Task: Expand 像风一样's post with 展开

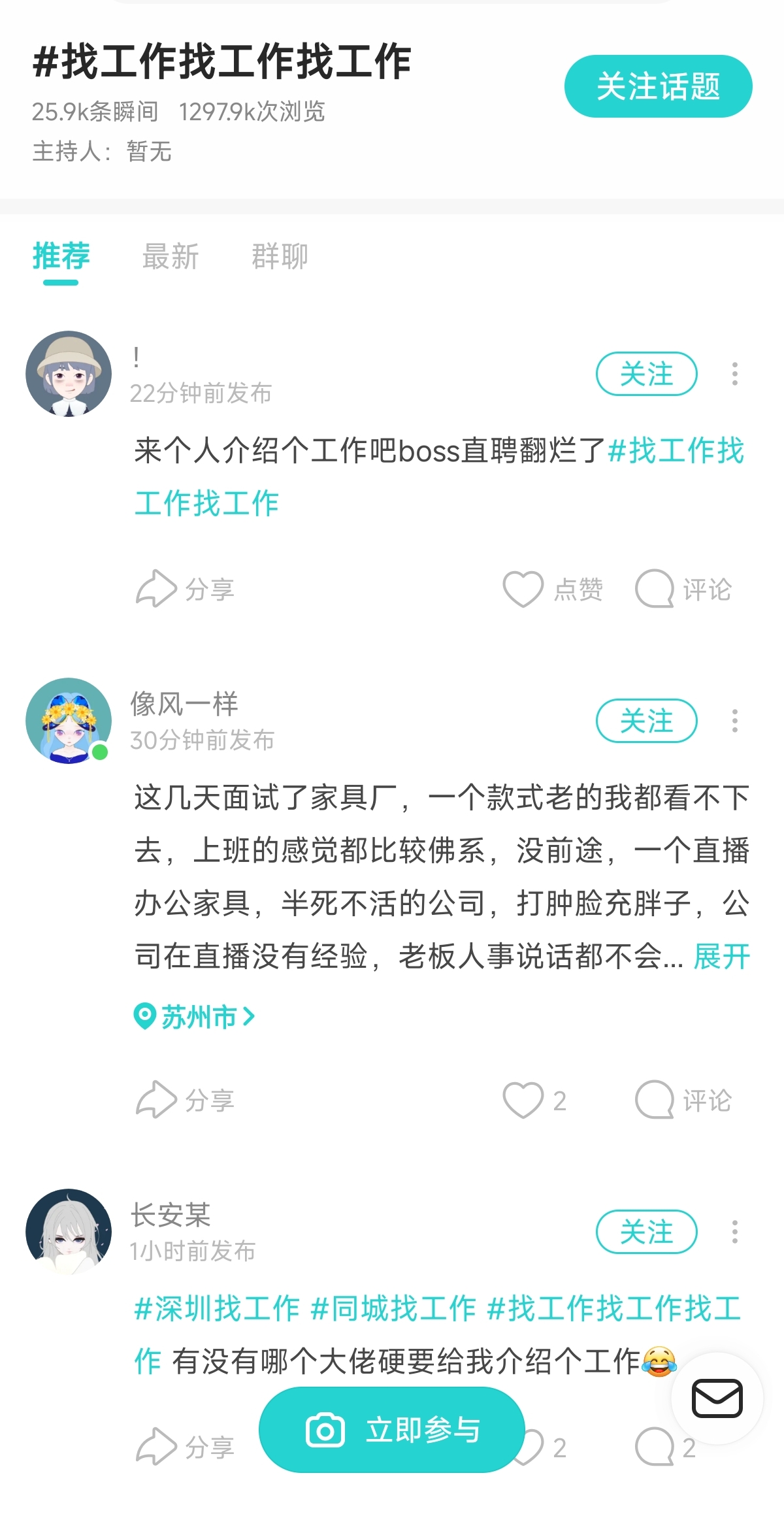Action: click(x=721, y=957)
